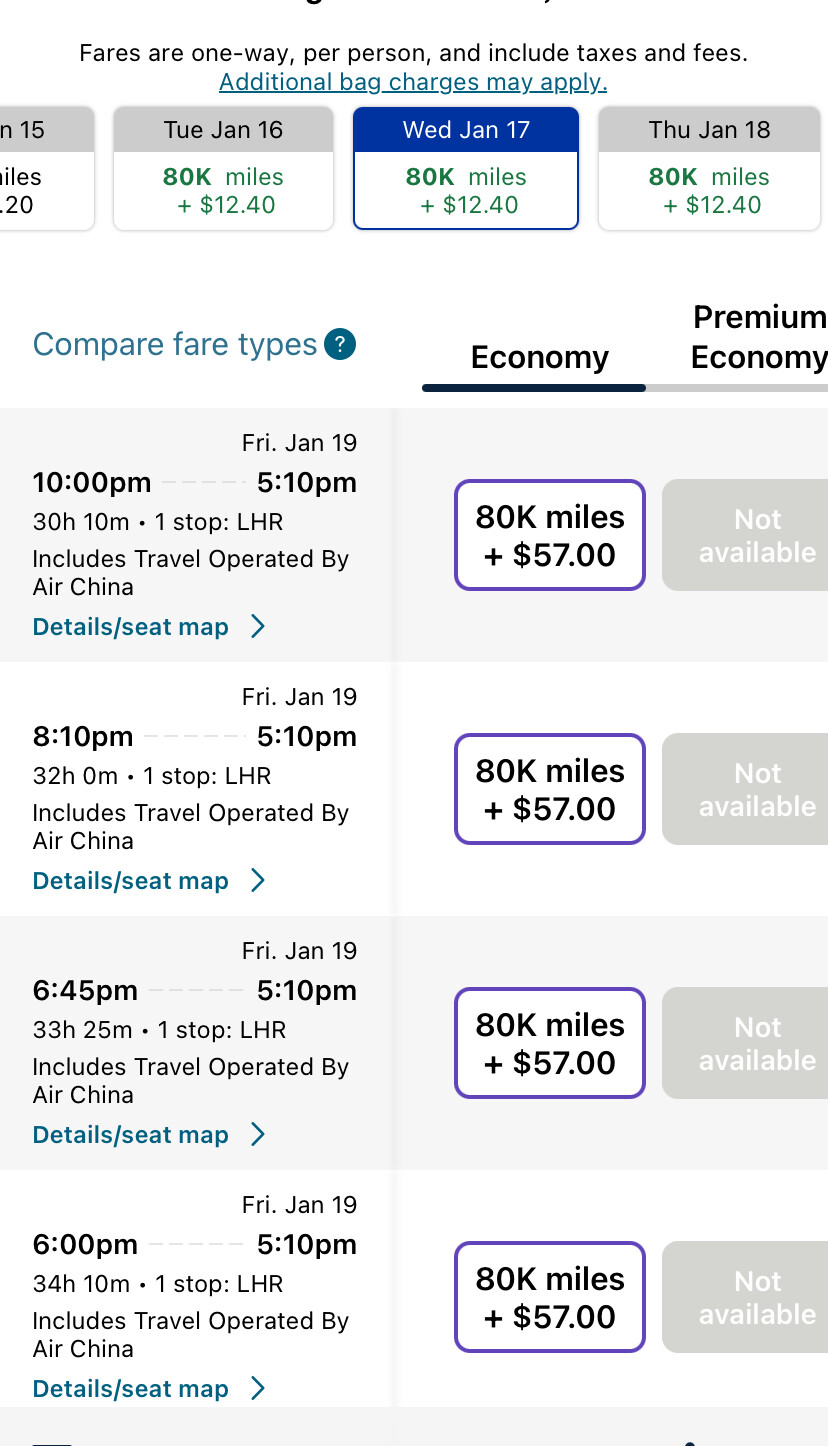The height and width of the screenshot is (1446, 828).
Task: Select 80K miles fare for 6:00pm flight
Action: pos(550,1297)
